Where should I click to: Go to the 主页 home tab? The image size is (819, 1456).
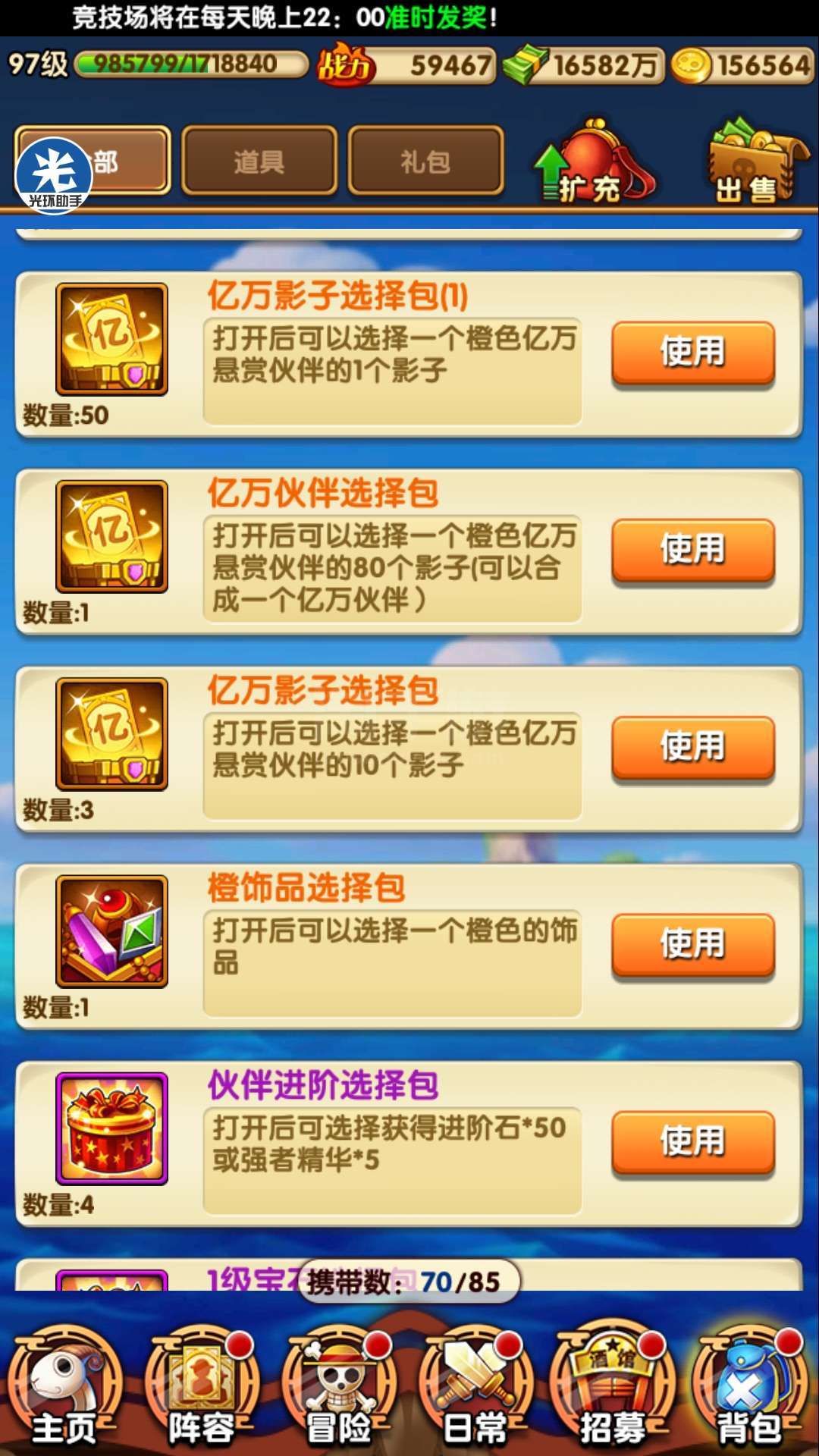65,1388
